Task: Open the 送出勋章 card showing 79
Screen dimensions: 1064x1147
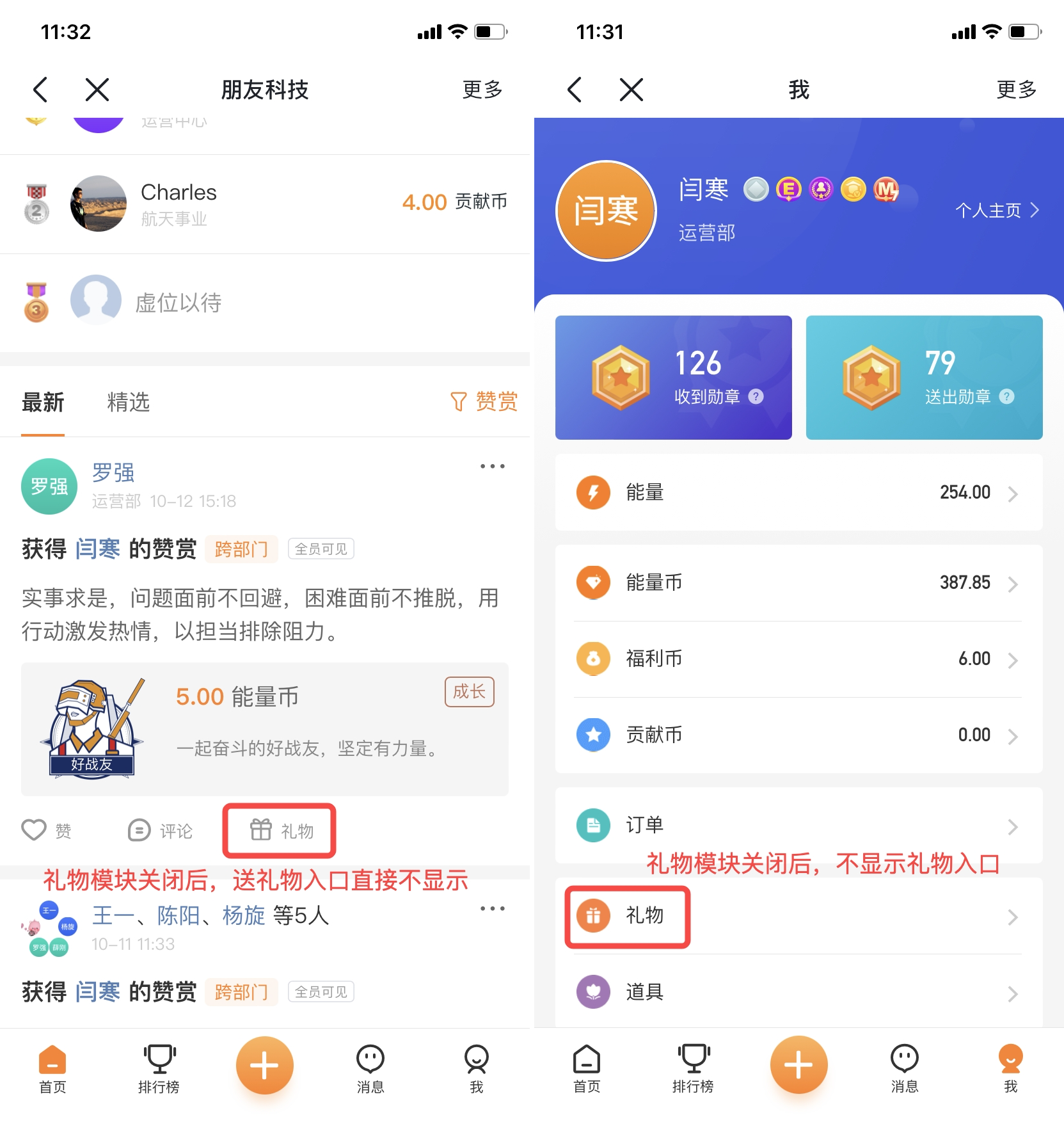Action: pos(923,378)
